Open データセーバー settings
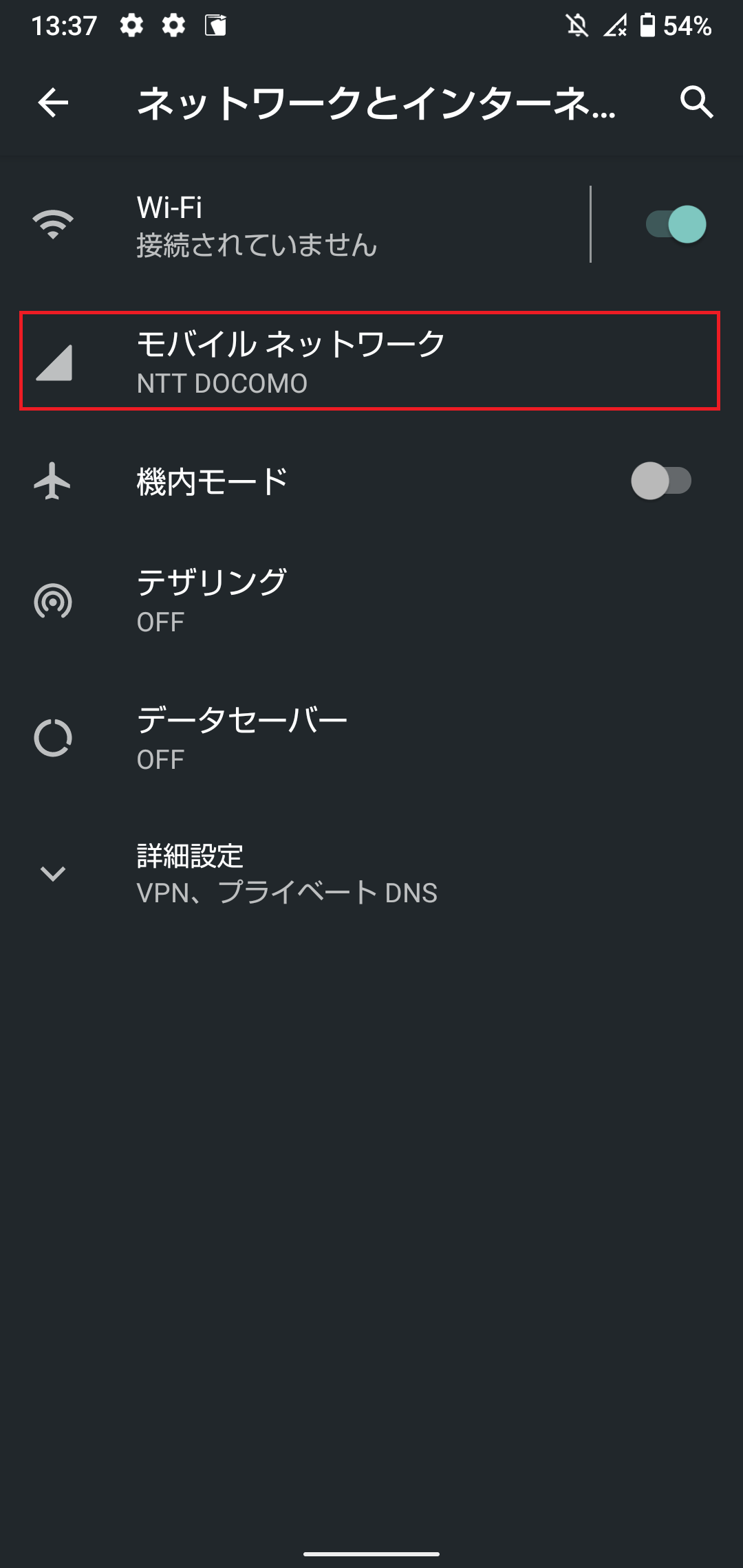The width and height of the screenshot is (743, 1568). pos(275,737)
